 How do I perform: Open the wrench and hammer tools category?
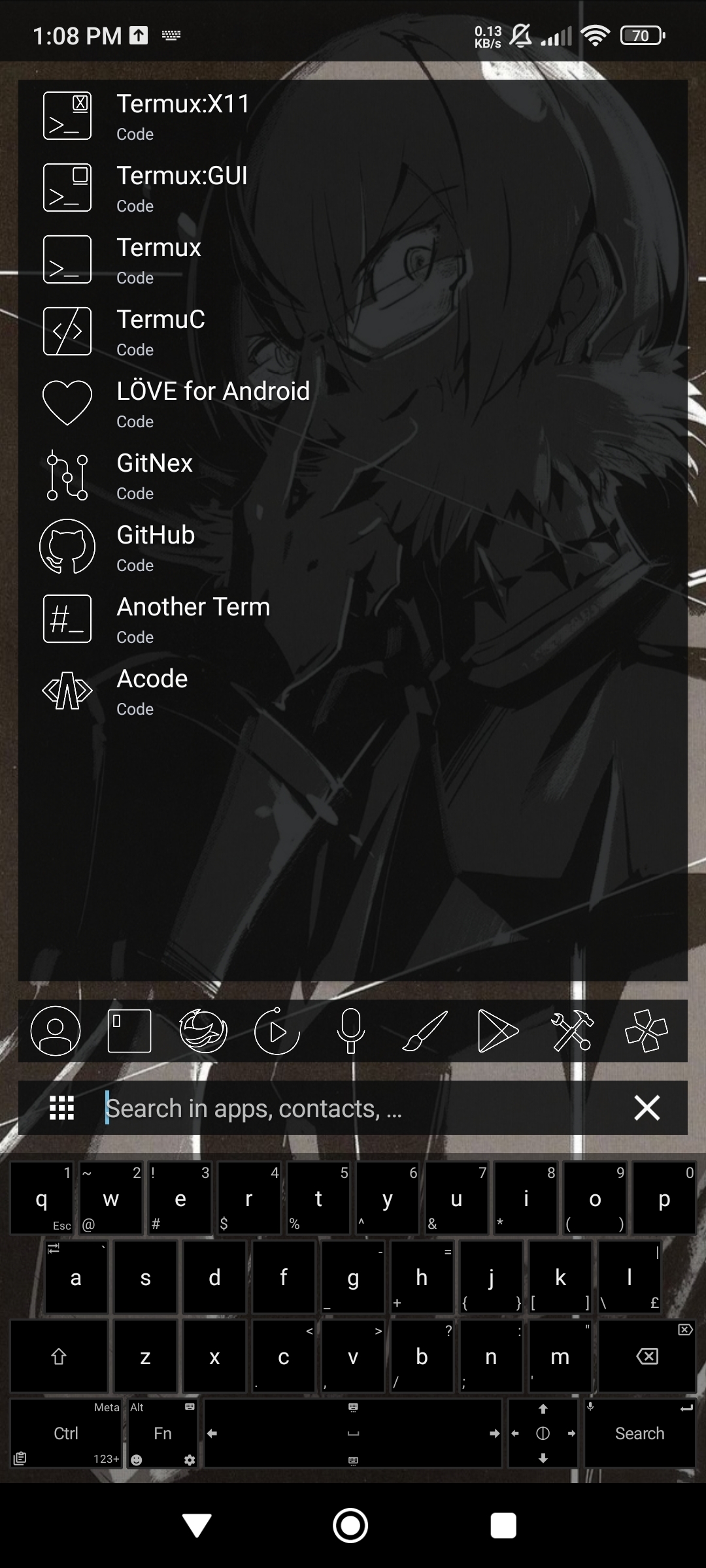pos(572,1031)
